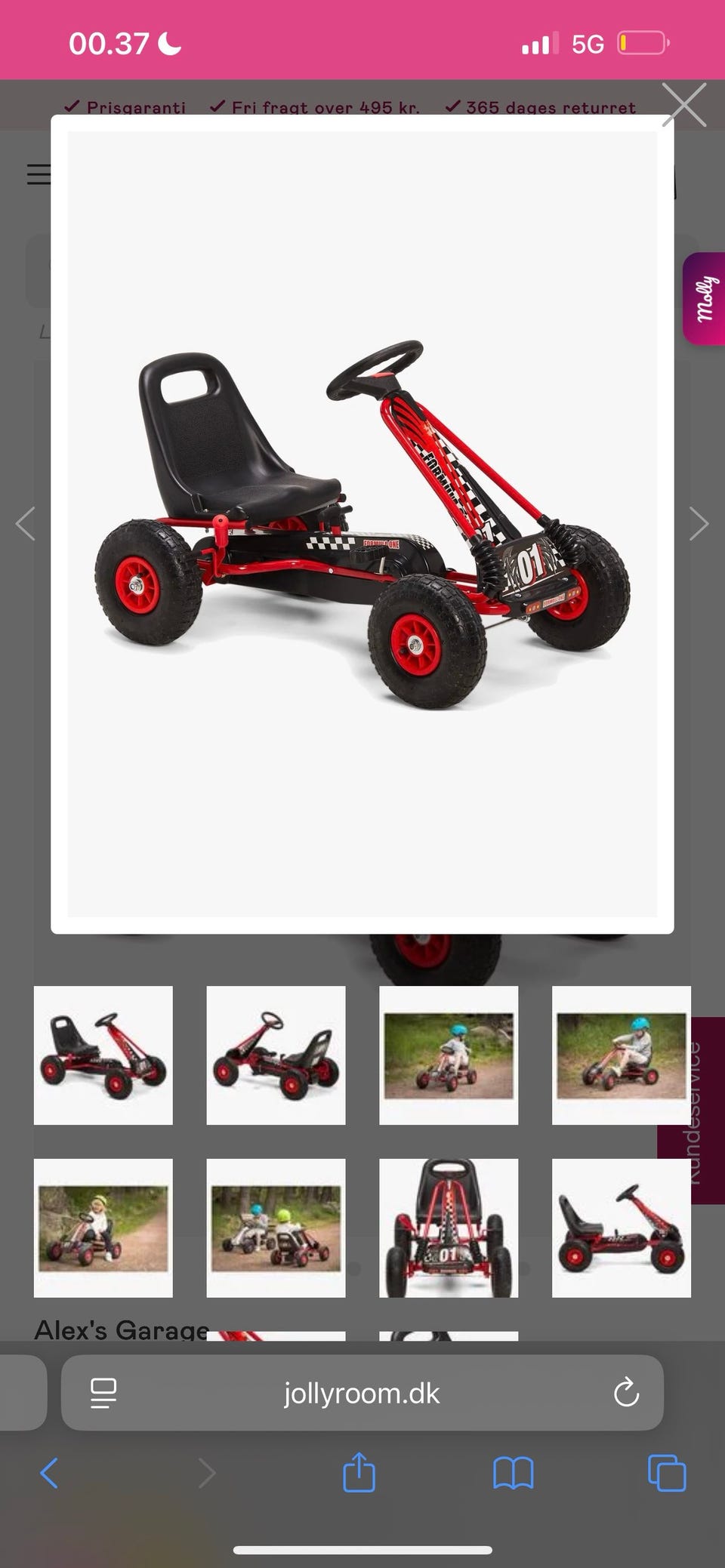Screen dimensions: 725x1568
Task: Tap the jollyroom.dk address bar
Action: [x=362, y=1393]
